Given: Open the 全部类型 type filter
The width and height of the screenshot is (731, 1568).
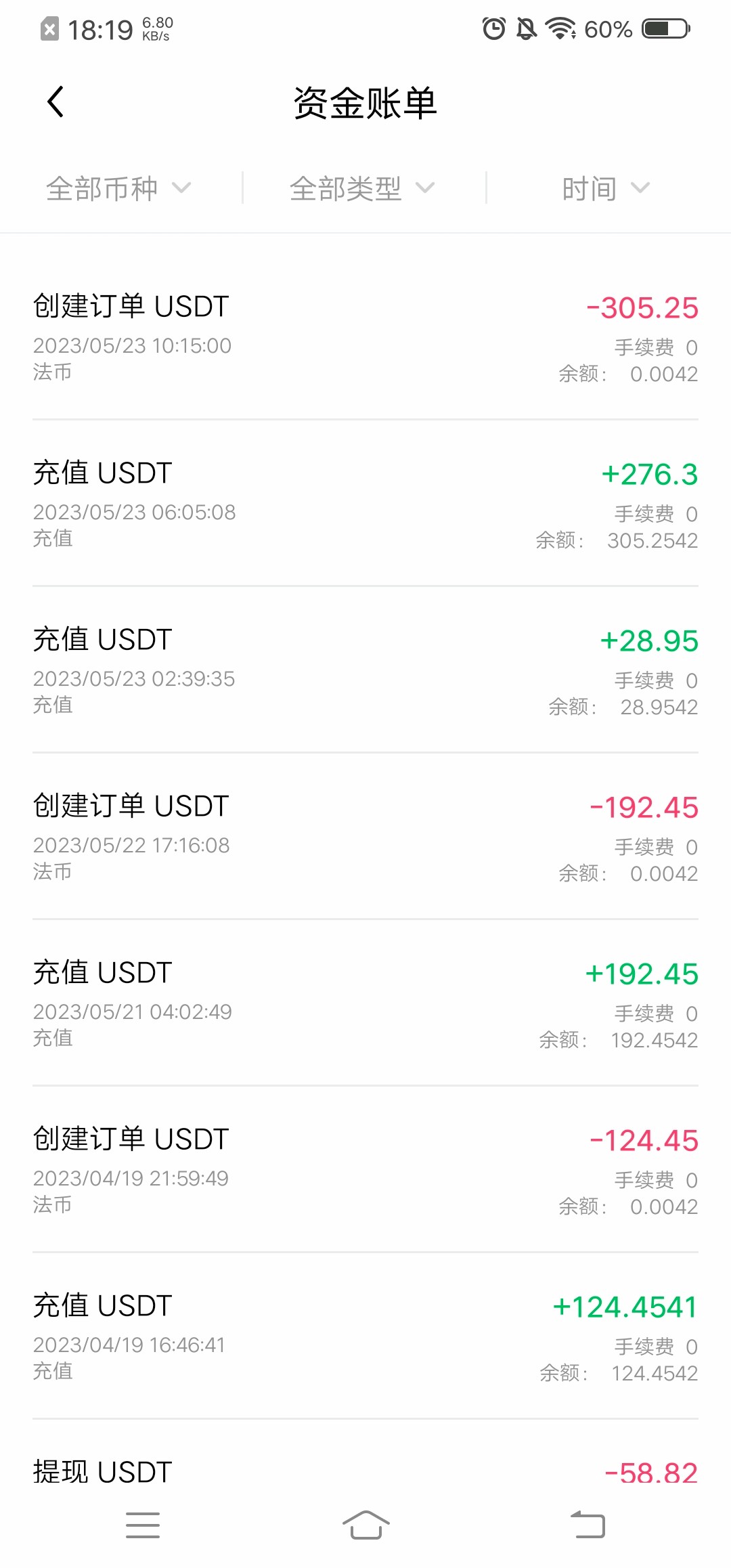Looking at the screenshot, I should tap(363, 188).
